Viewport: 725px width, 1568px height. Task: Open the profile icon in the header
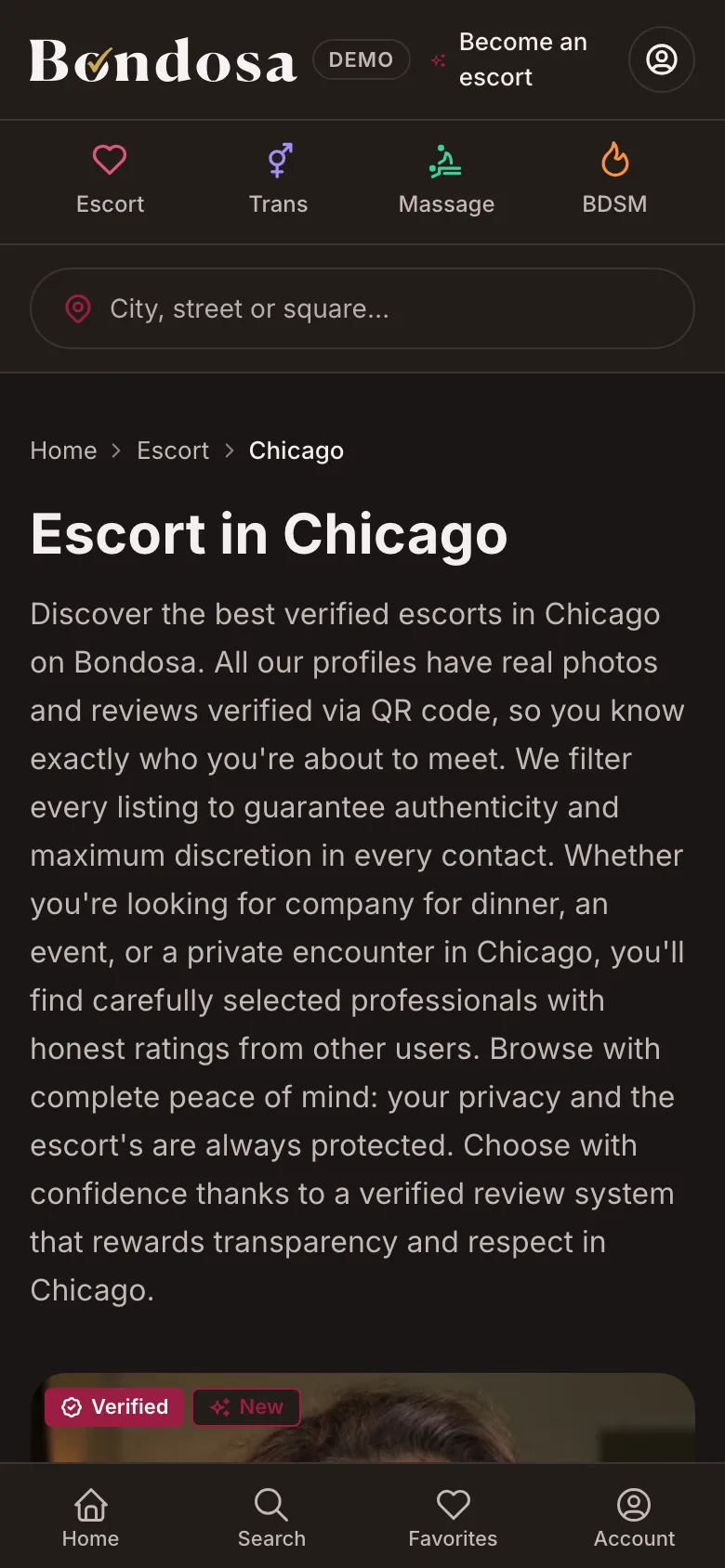click(662, 59)
